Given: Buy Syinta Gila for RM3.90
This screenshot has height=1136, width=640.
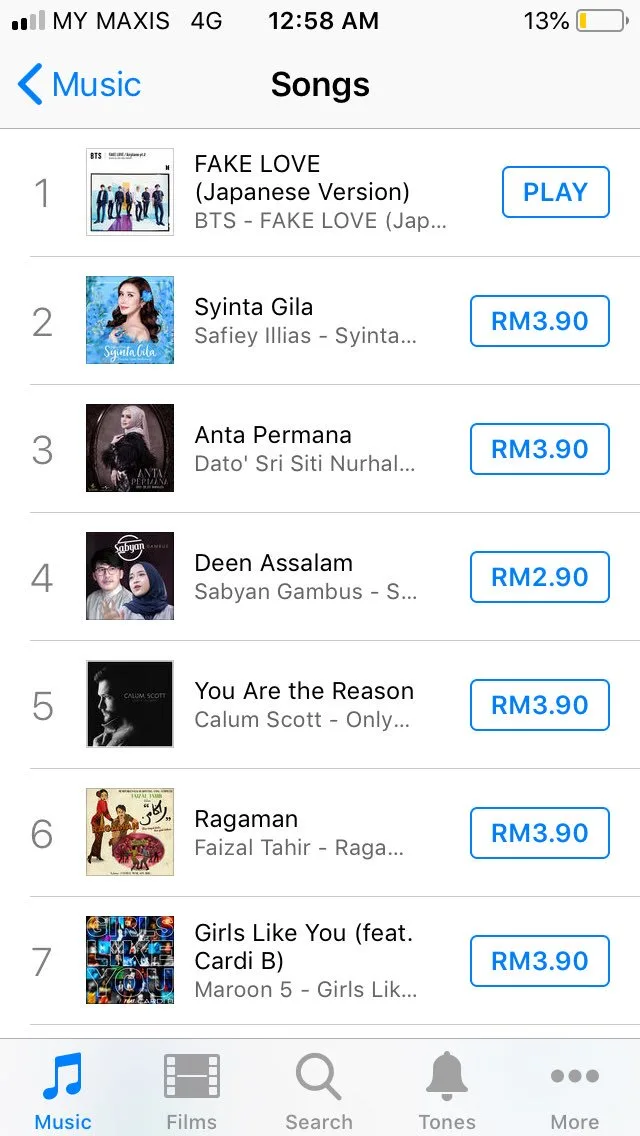Looking at the screenshot, I should 539,321.
